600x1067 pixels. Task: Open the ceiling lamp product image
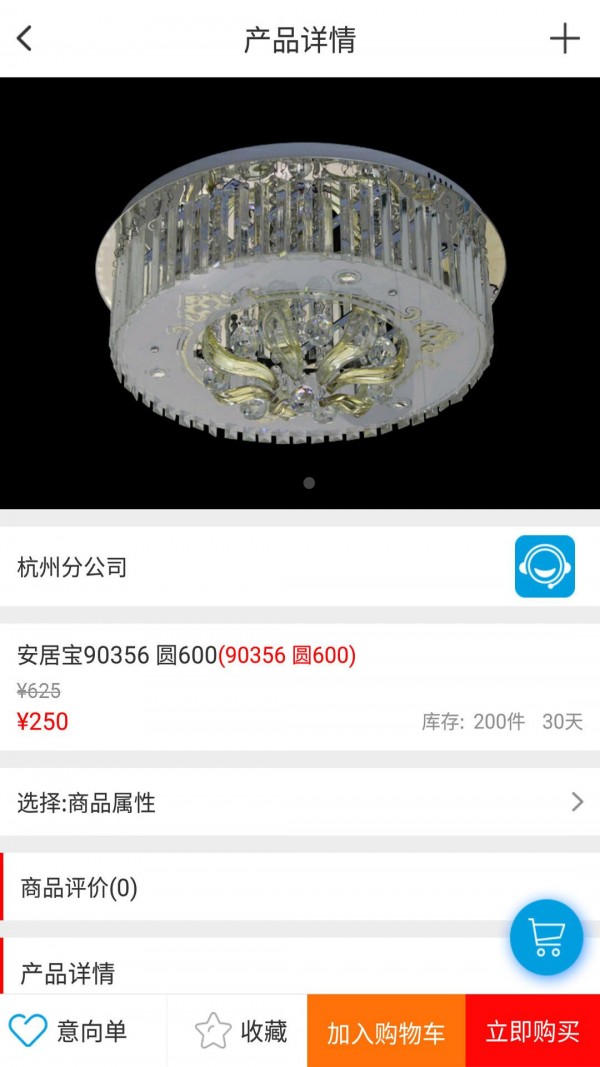click(x=300, y=292)
